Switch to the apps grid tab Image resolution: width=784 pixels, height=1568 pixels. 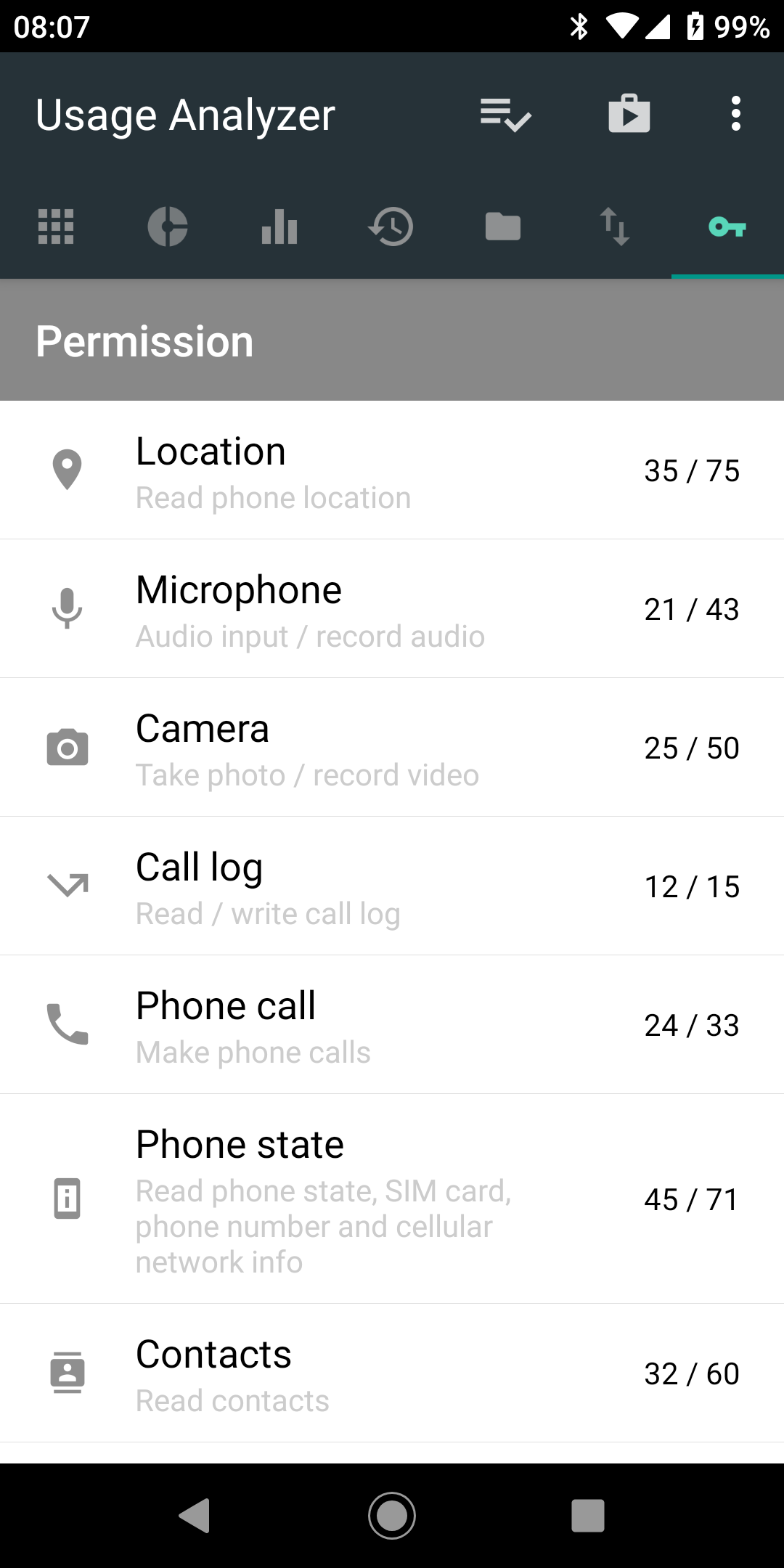click(56, 226)
